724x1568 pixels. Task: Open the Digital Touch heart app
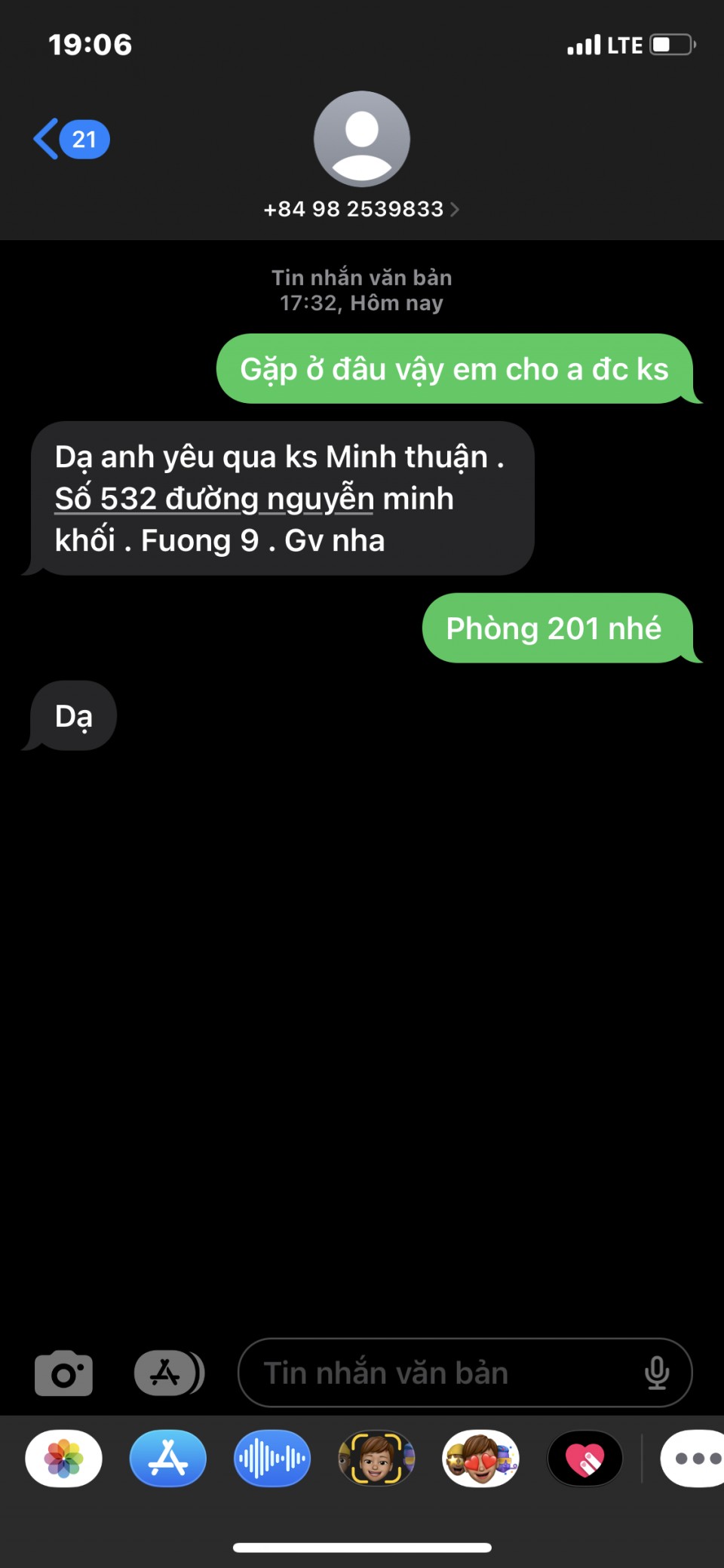[x=584, y=1458]
